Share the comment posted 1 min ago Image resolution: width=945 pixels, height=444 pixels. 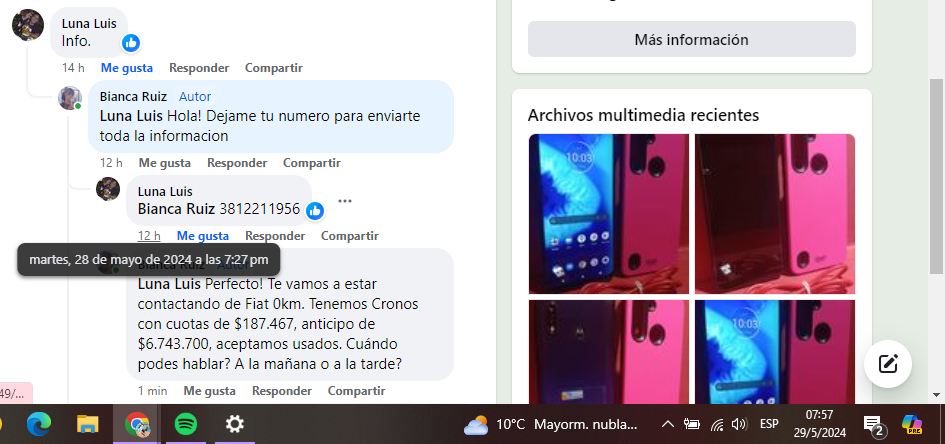pos(356,390)
